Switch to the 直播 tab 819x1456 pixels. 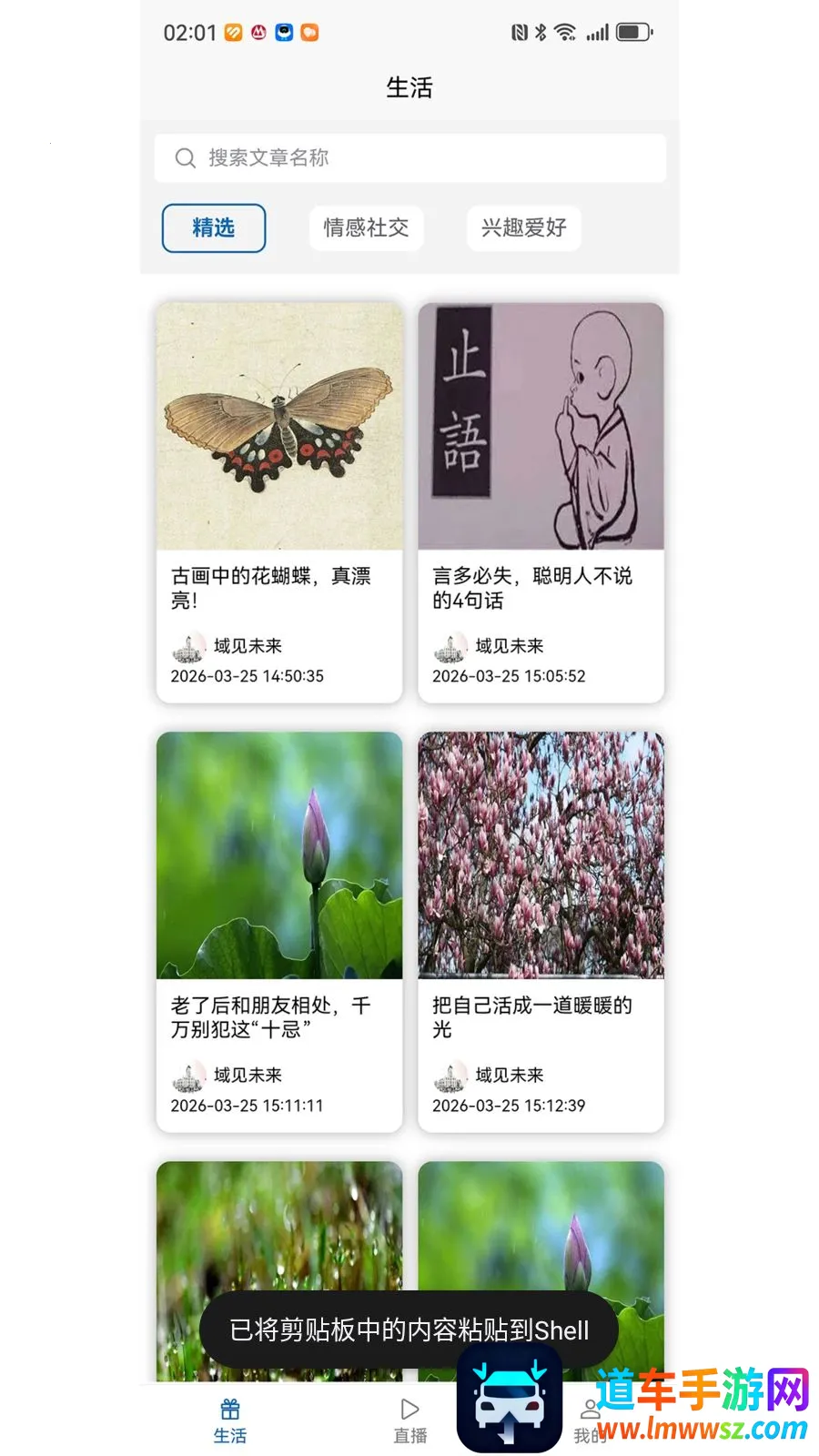[x=409, y=1421]
